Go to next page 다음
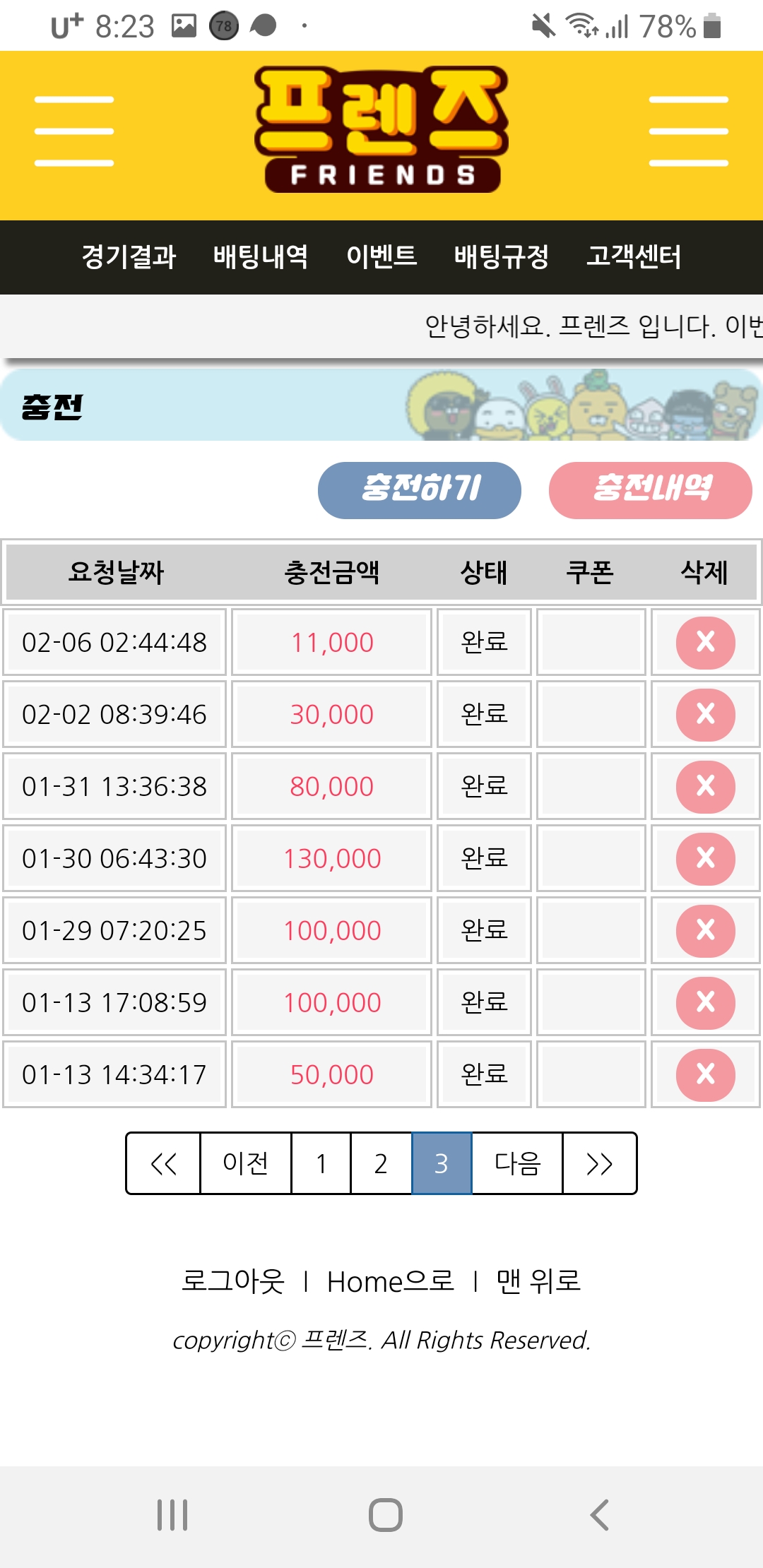Screen dimensions: 763x1568 tap(517, 1163)
